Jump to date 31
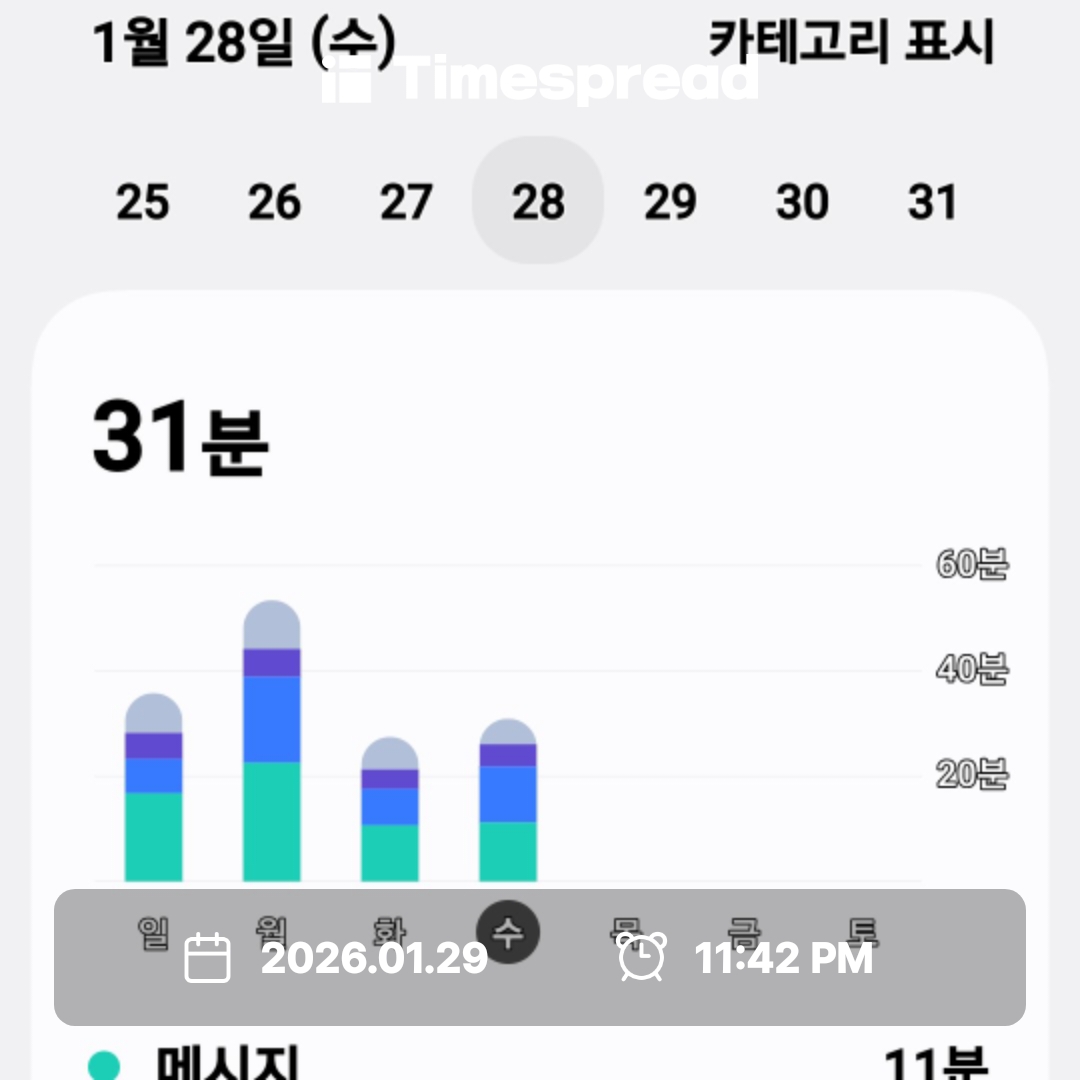1080x1080 pixels. coord(933,202)
